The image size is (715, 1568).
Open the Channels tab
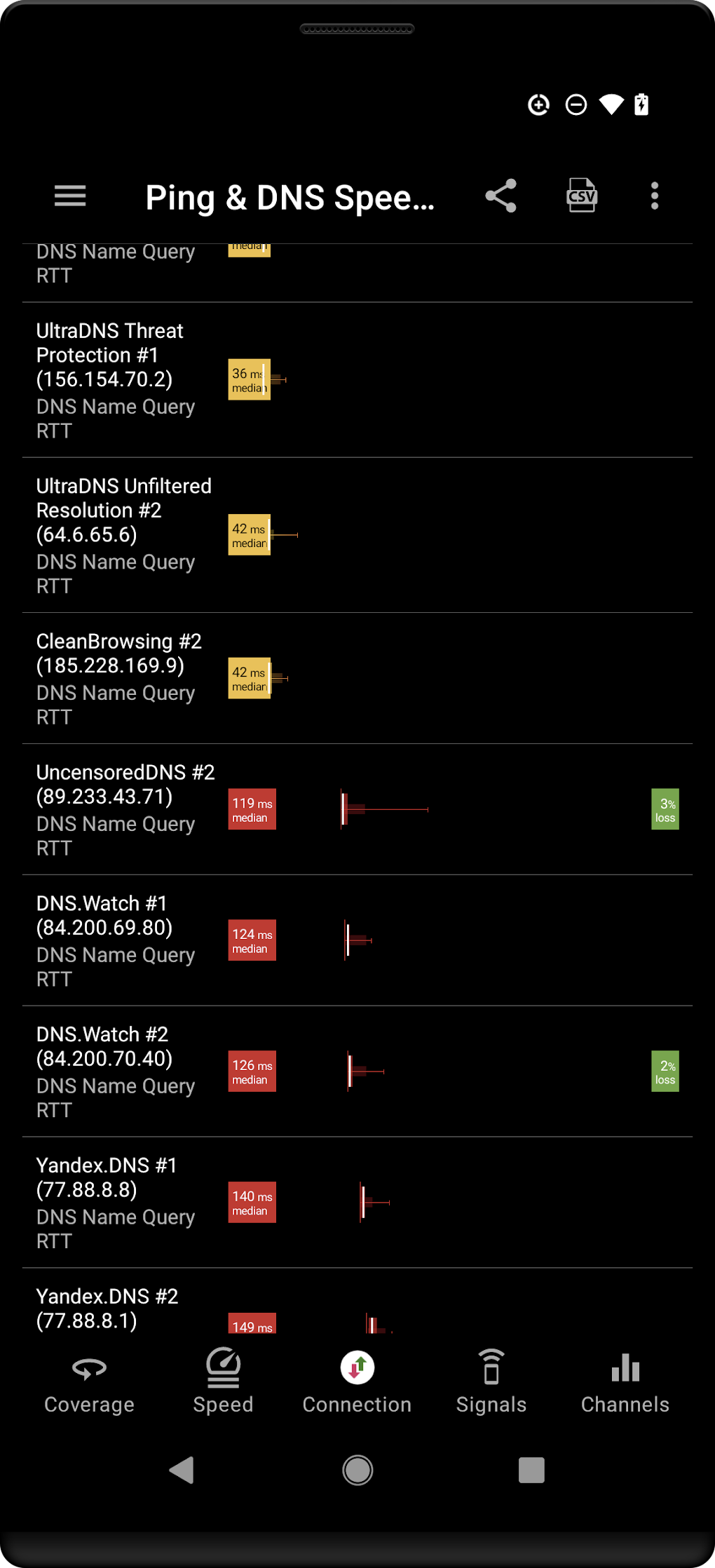(625, 1382)
